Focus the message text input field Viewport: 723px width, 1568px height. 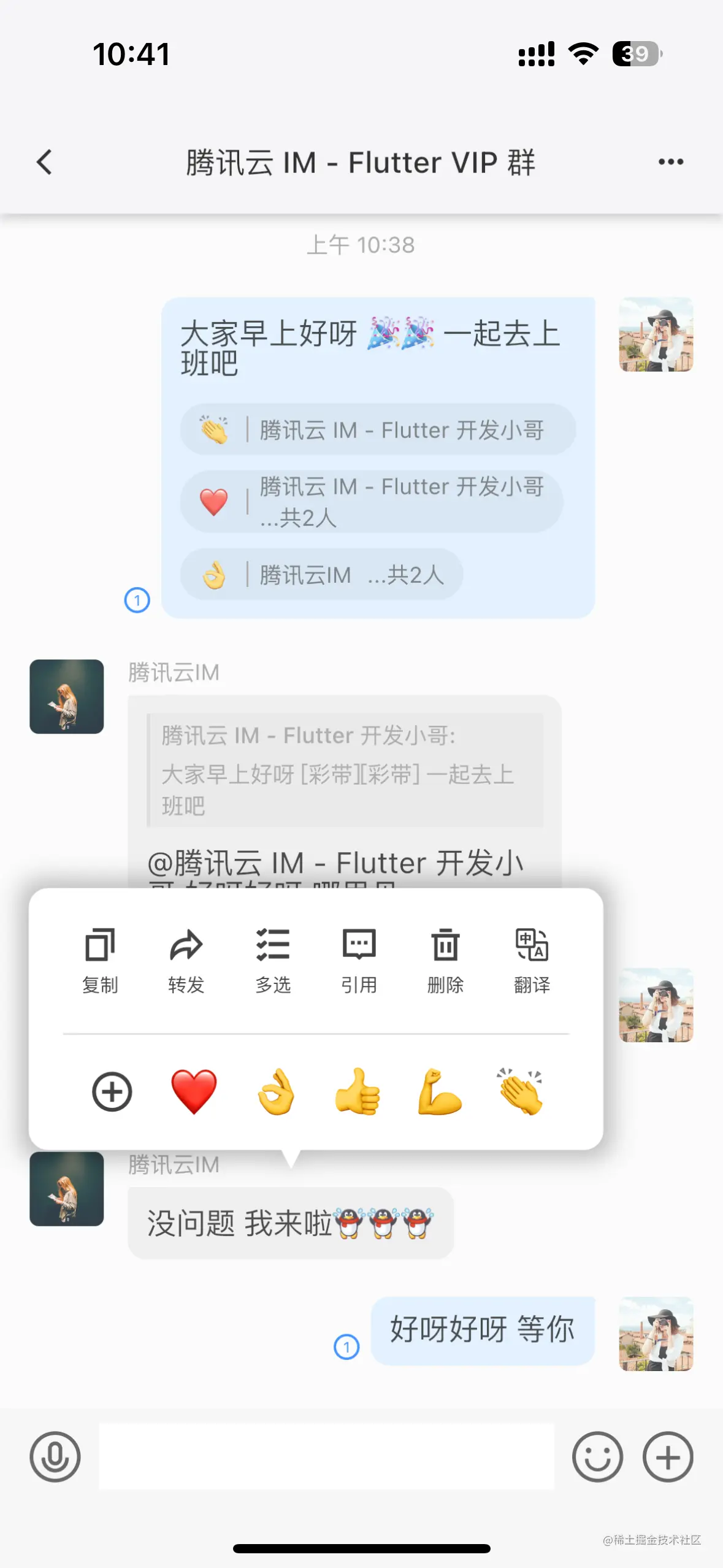click(x=326, y=1456)
